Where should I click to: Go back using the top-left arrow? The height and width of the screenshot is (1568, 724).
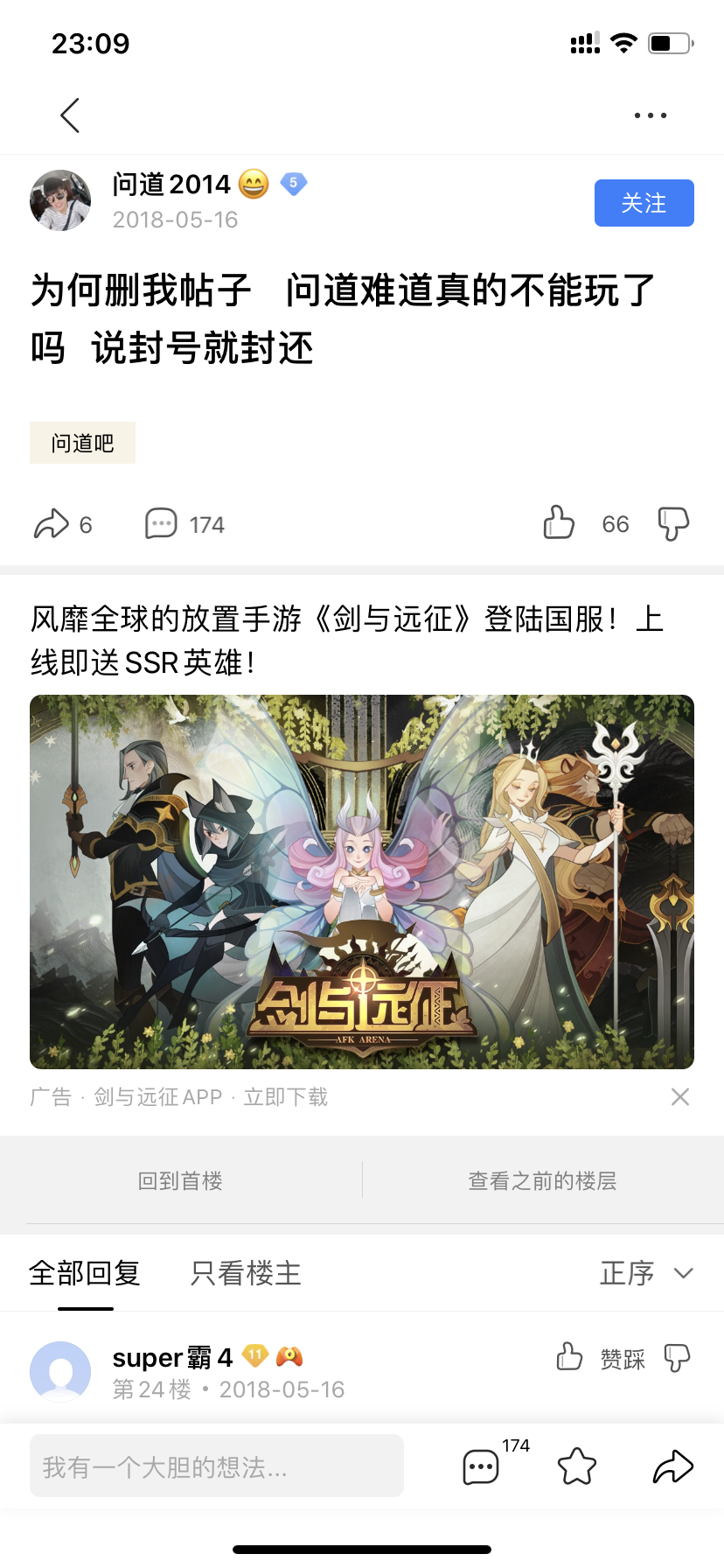point(70,115)
